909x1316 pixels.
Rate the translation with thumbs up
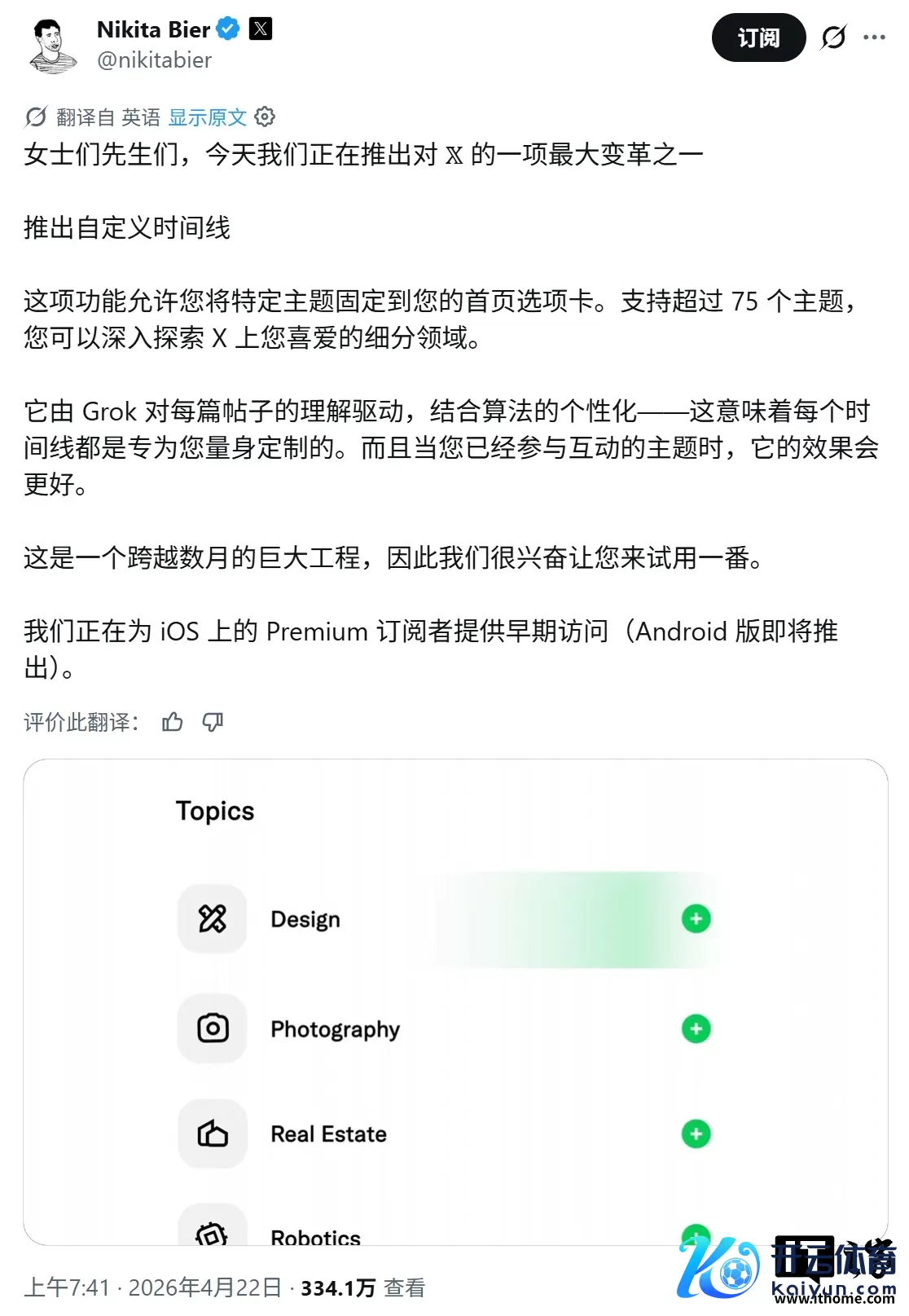[x=172, y=722]
